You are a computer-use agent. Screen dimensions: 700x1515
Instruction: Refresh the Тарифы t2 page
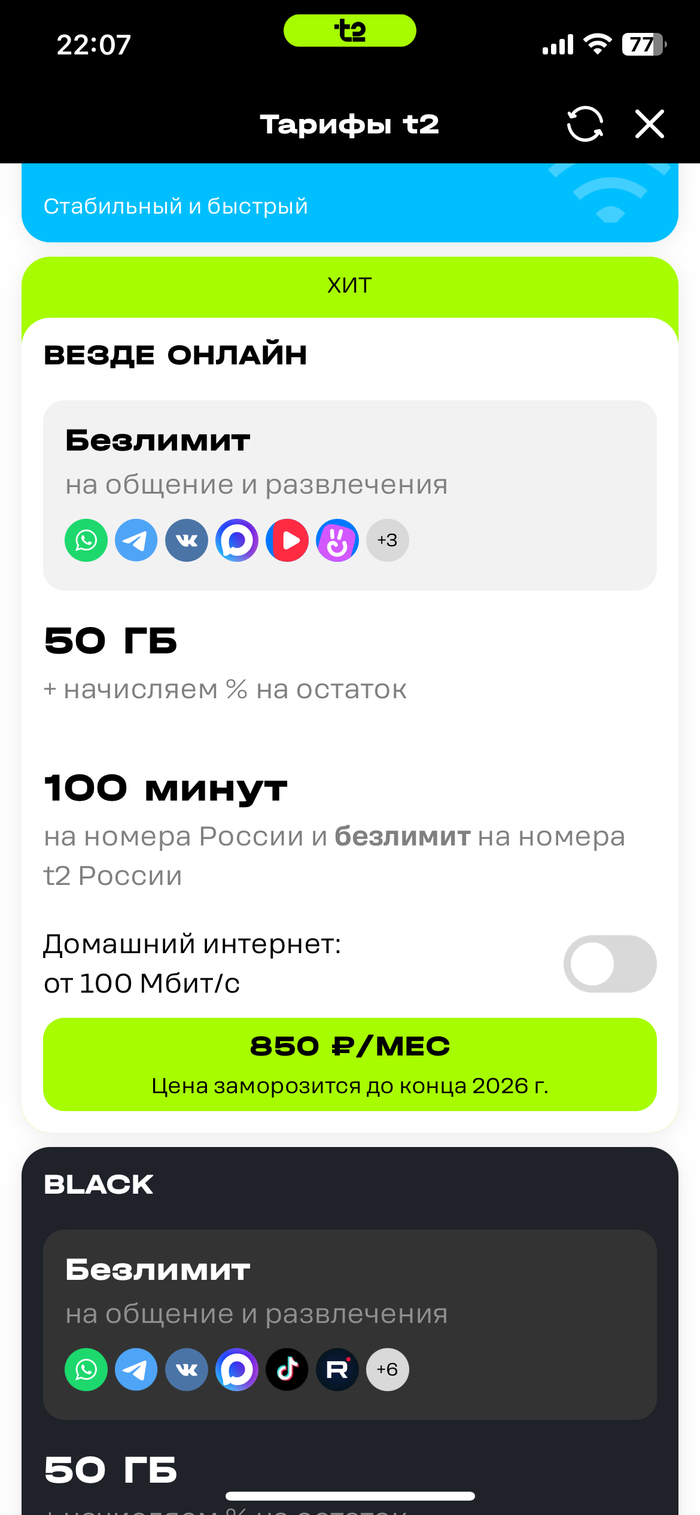click(x=585, y=125)
